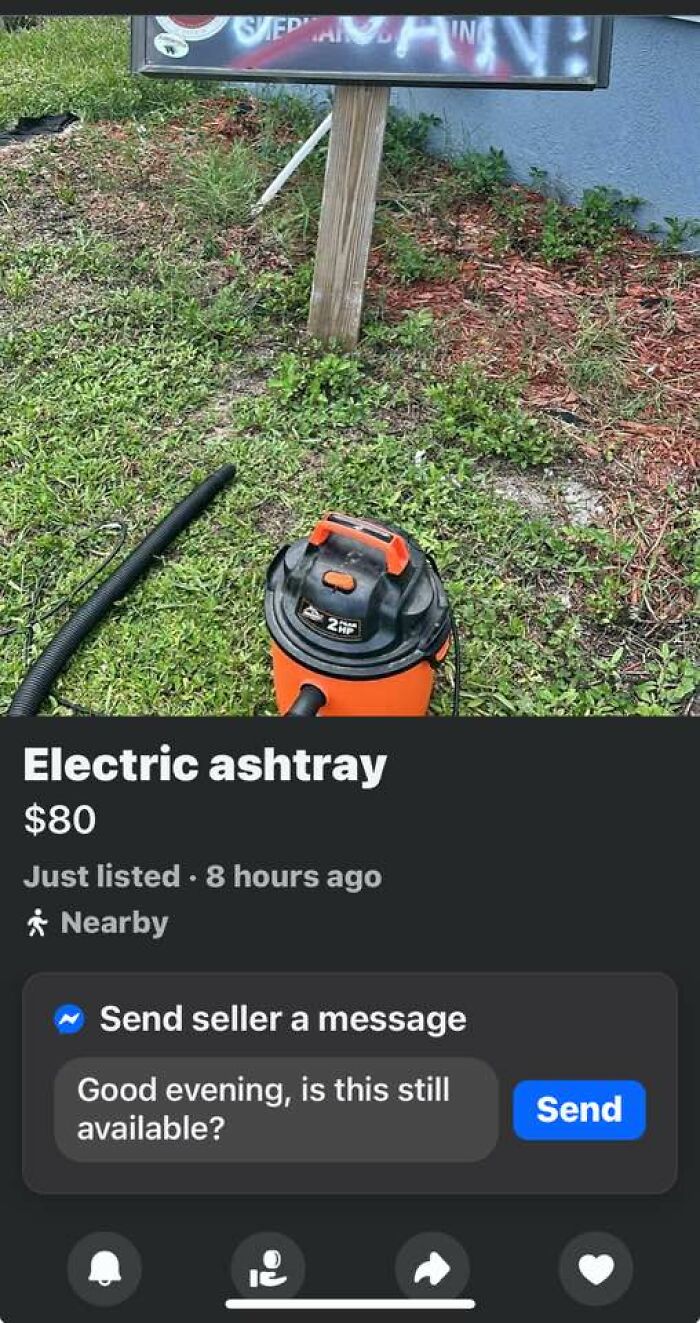Tap the make offer icon
The width and height of the screenshot is (700, 1323).
pos(268,1268)
